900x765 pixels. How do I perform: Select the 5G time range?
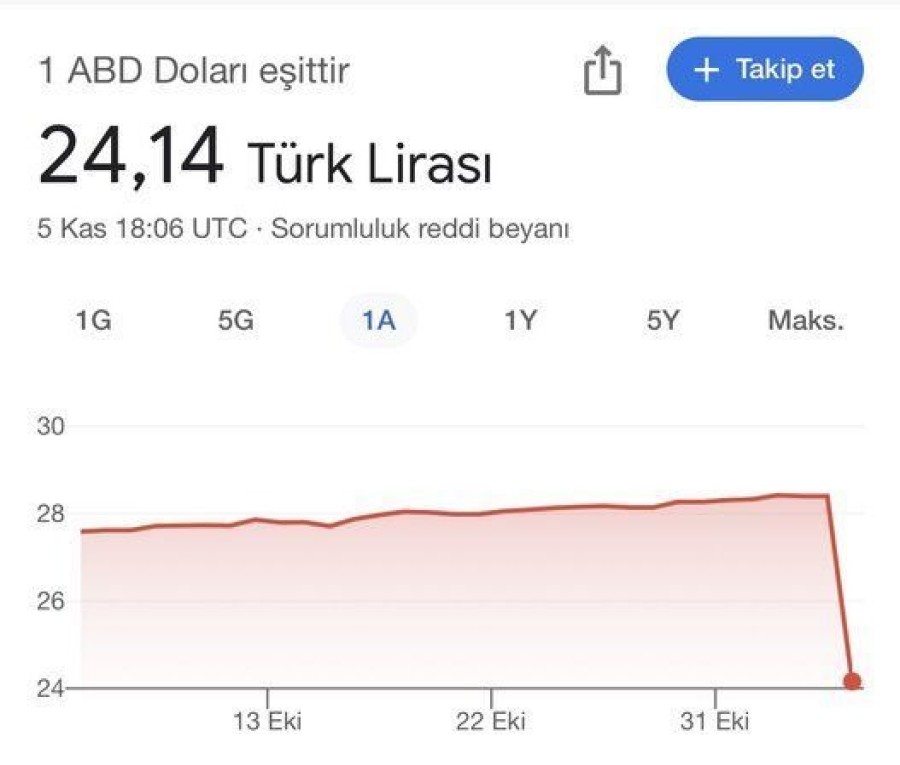[x=236, y=321]
